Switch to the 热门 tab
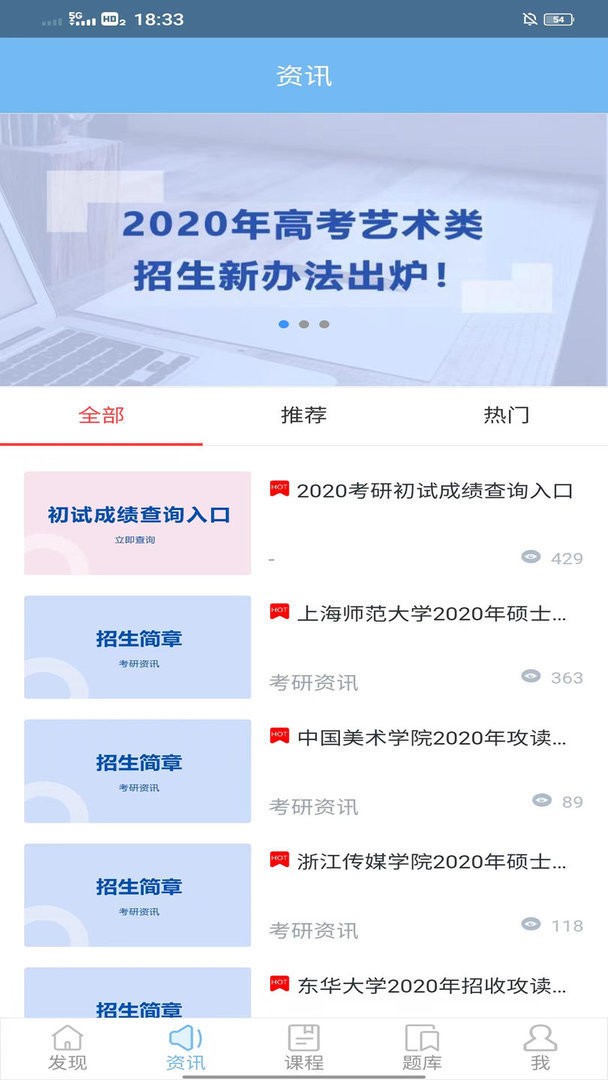 (506, 415)
